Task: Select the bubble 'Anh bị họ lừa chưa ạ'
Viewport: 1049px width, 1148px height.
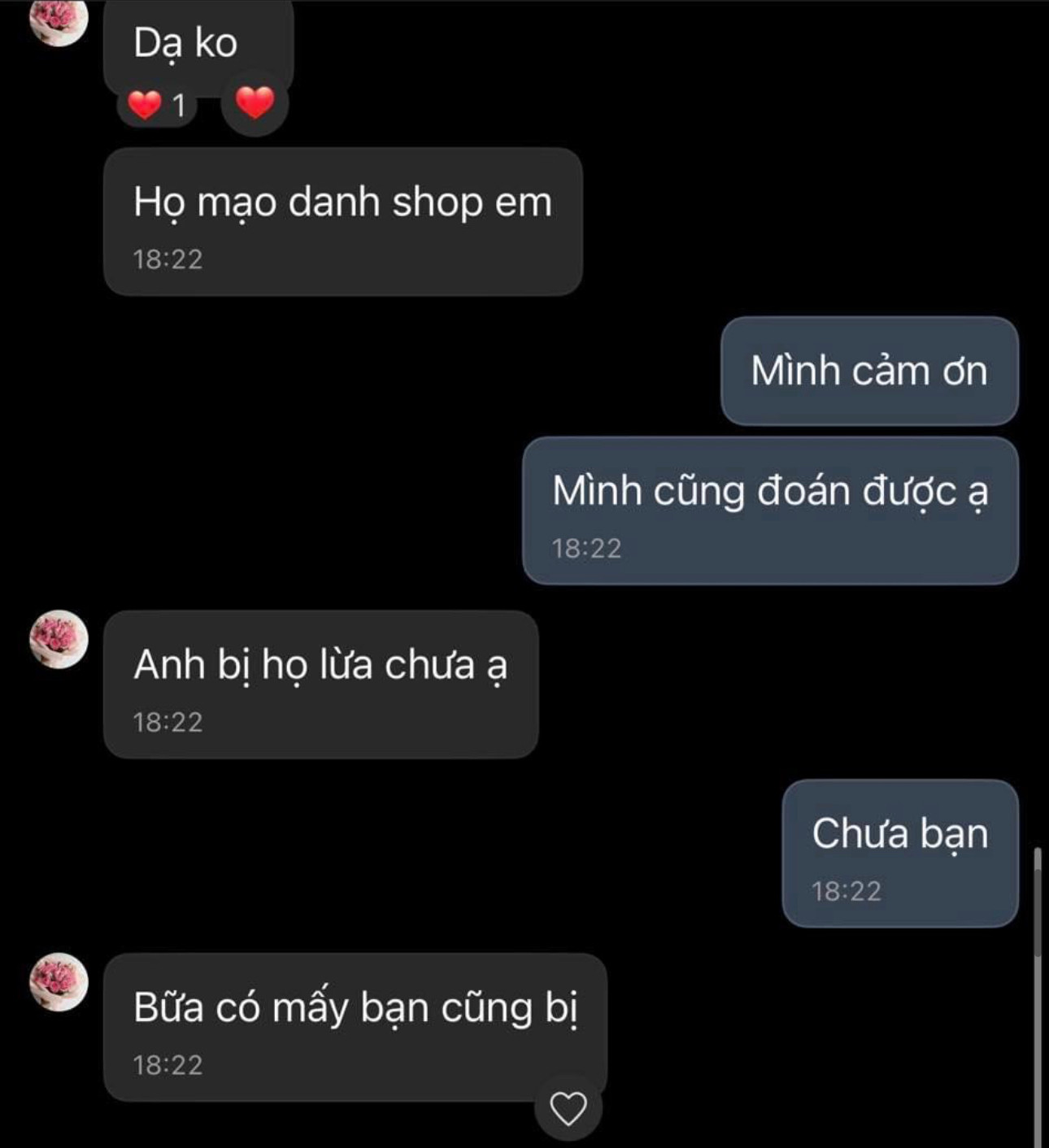Action: point(321,665)
